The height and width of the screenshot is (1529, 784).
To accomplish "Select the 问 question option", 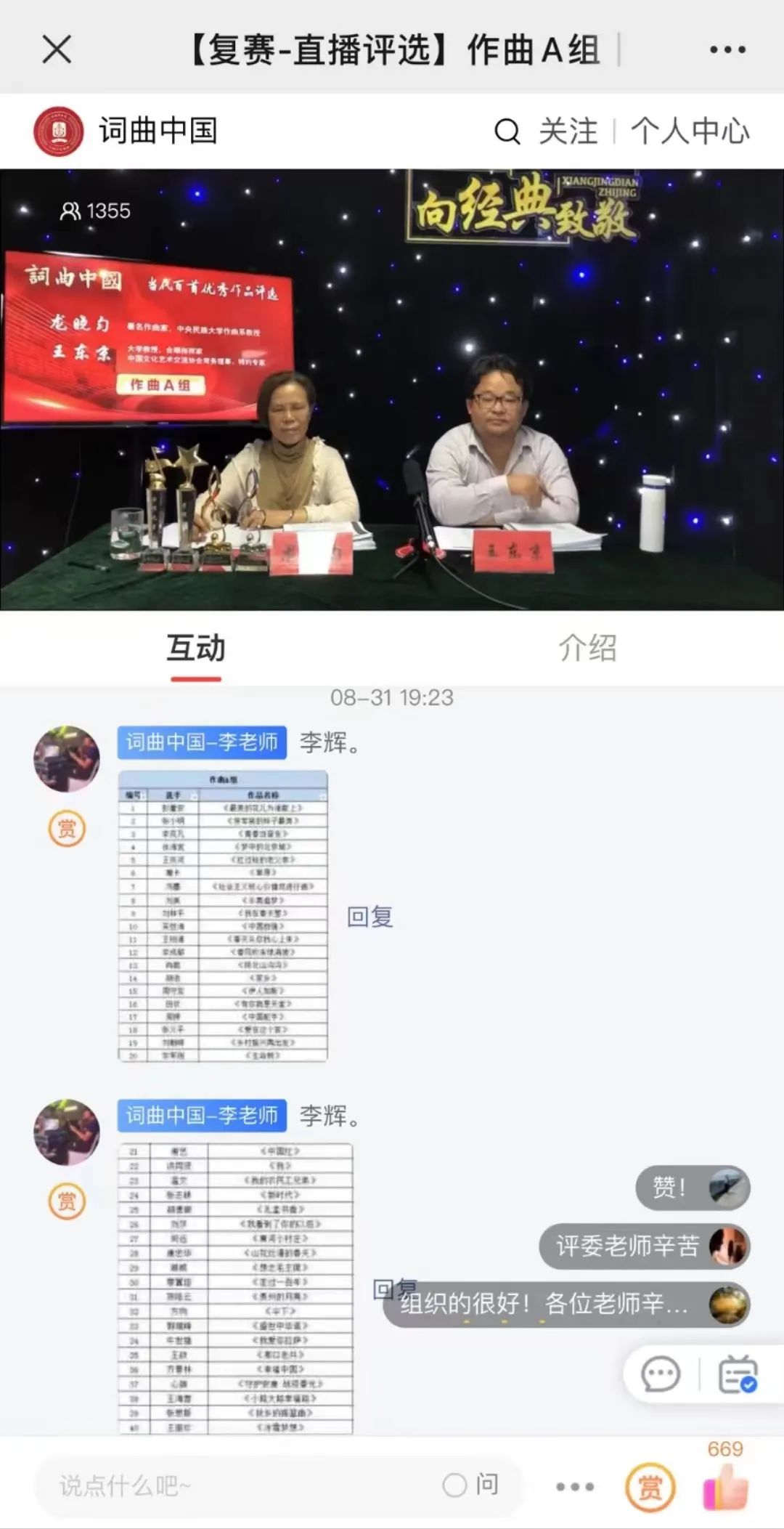I will (472, 1485).
